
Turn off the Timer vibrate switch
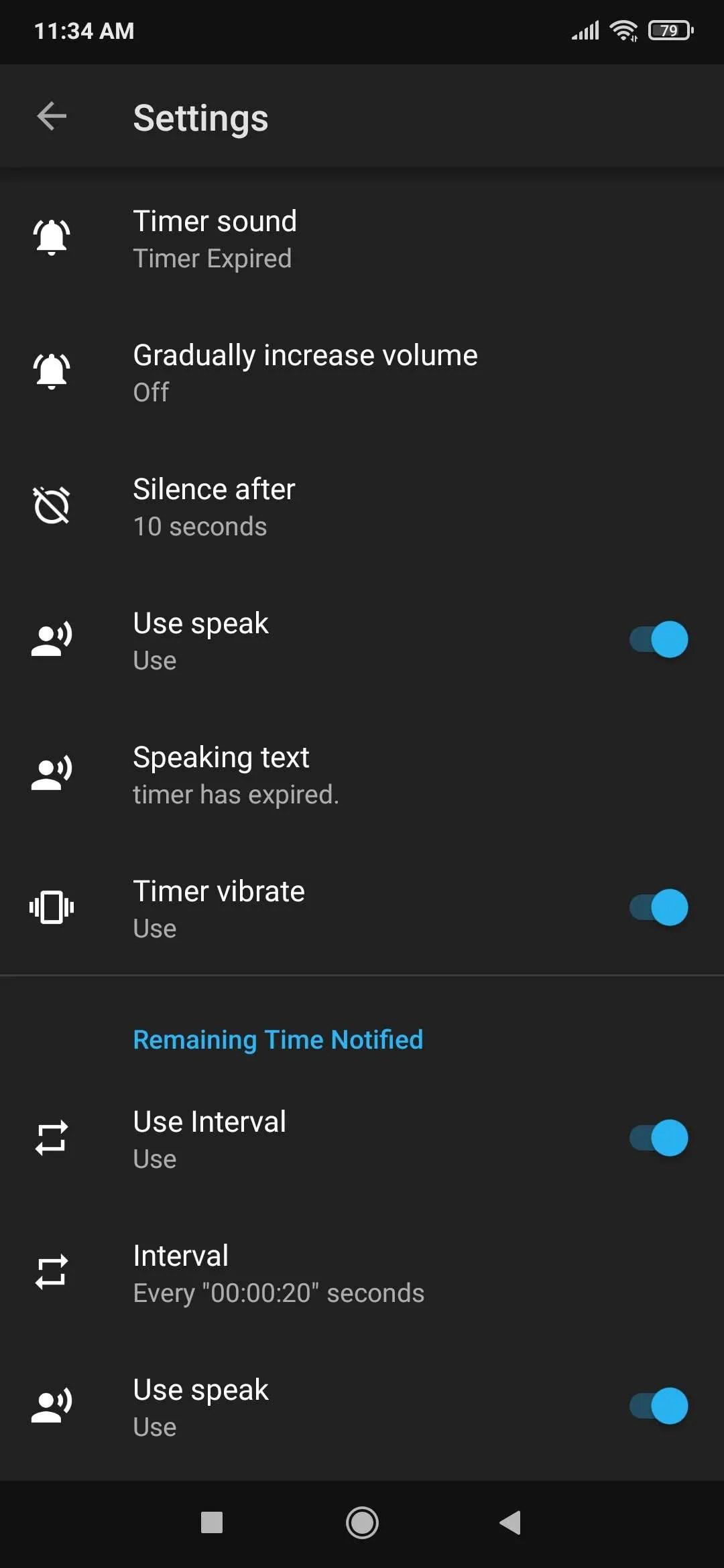coord(658,907)
